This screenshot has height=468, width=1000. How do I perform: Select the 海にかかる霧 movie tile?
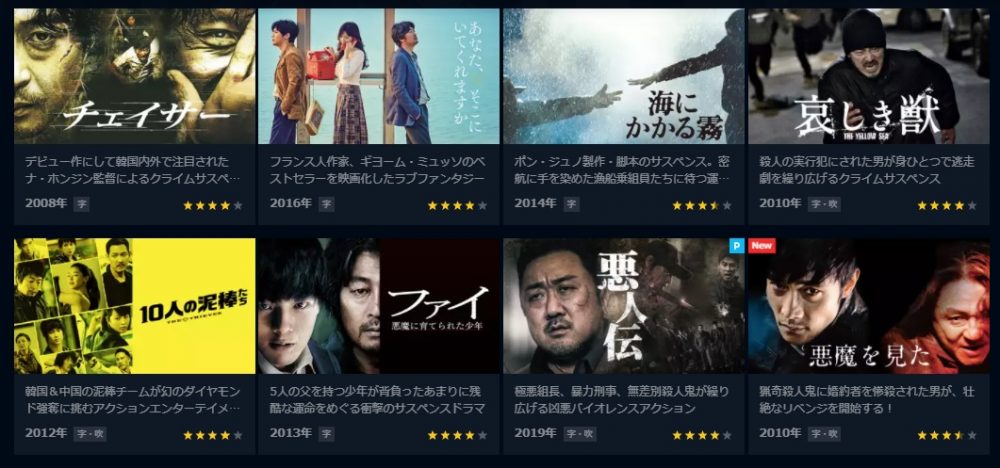click(x=624, y=78)
